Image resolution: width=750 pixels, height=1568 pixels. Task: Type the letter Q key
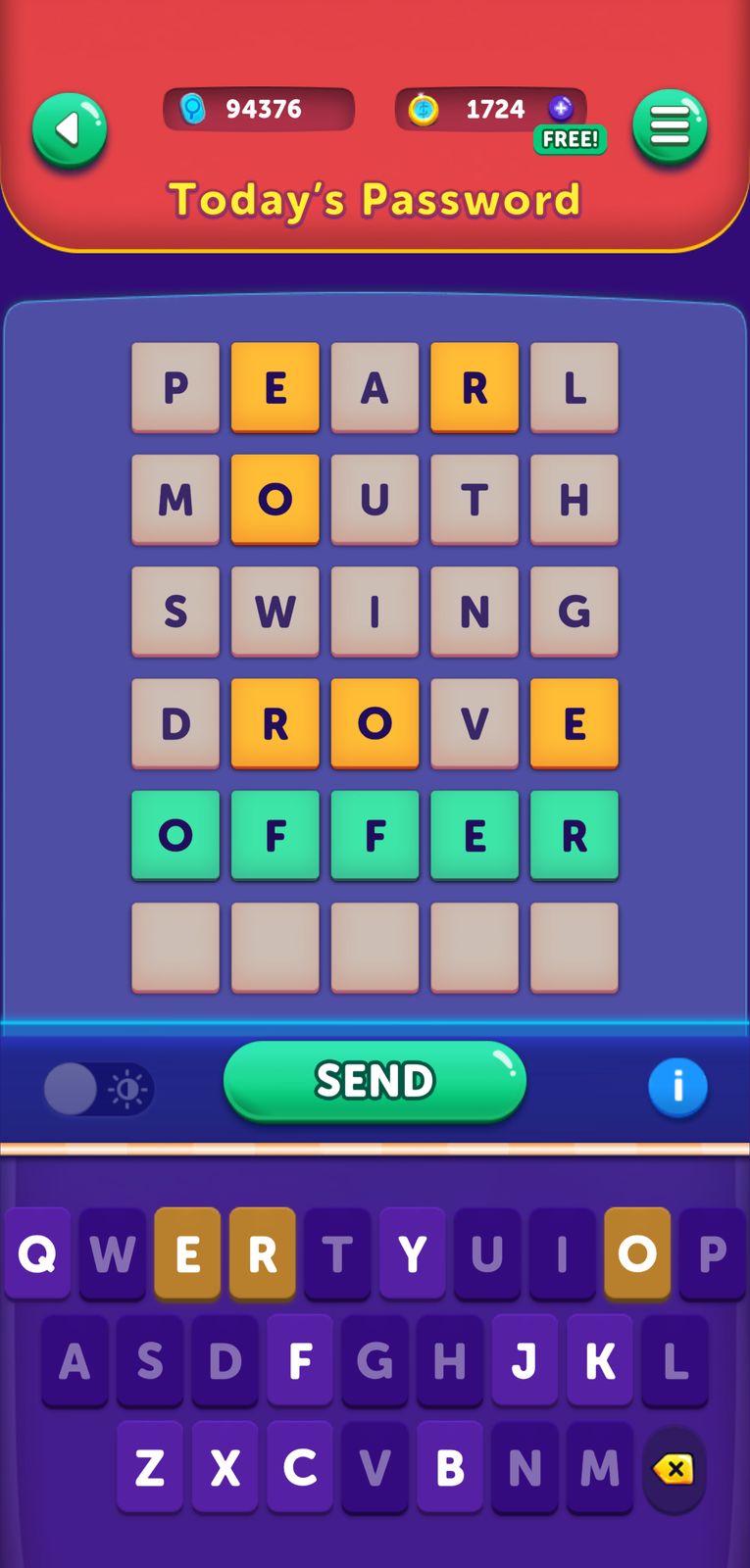click(x=37, y=1253)
